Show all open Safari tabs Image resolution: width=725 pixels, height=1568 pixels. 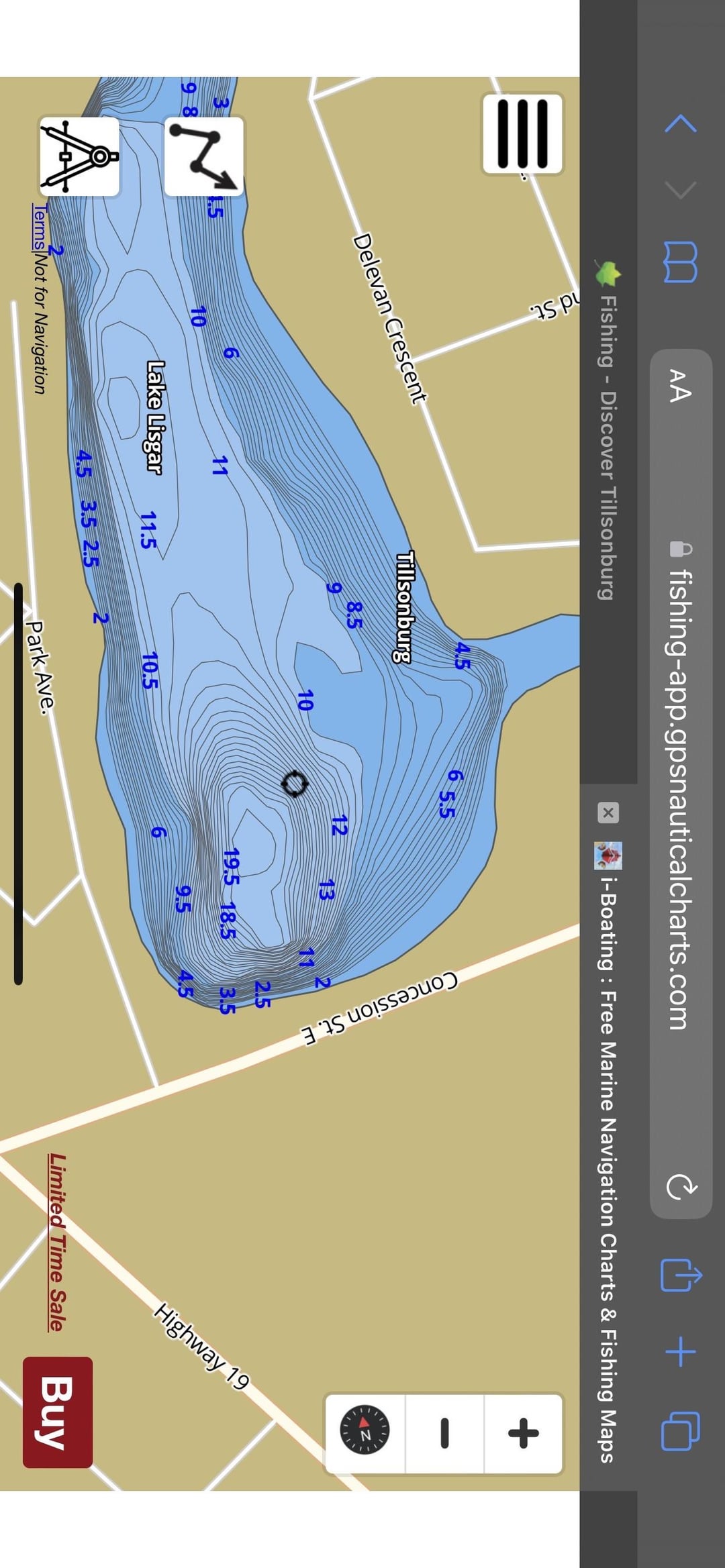[x=681, y=1430]
